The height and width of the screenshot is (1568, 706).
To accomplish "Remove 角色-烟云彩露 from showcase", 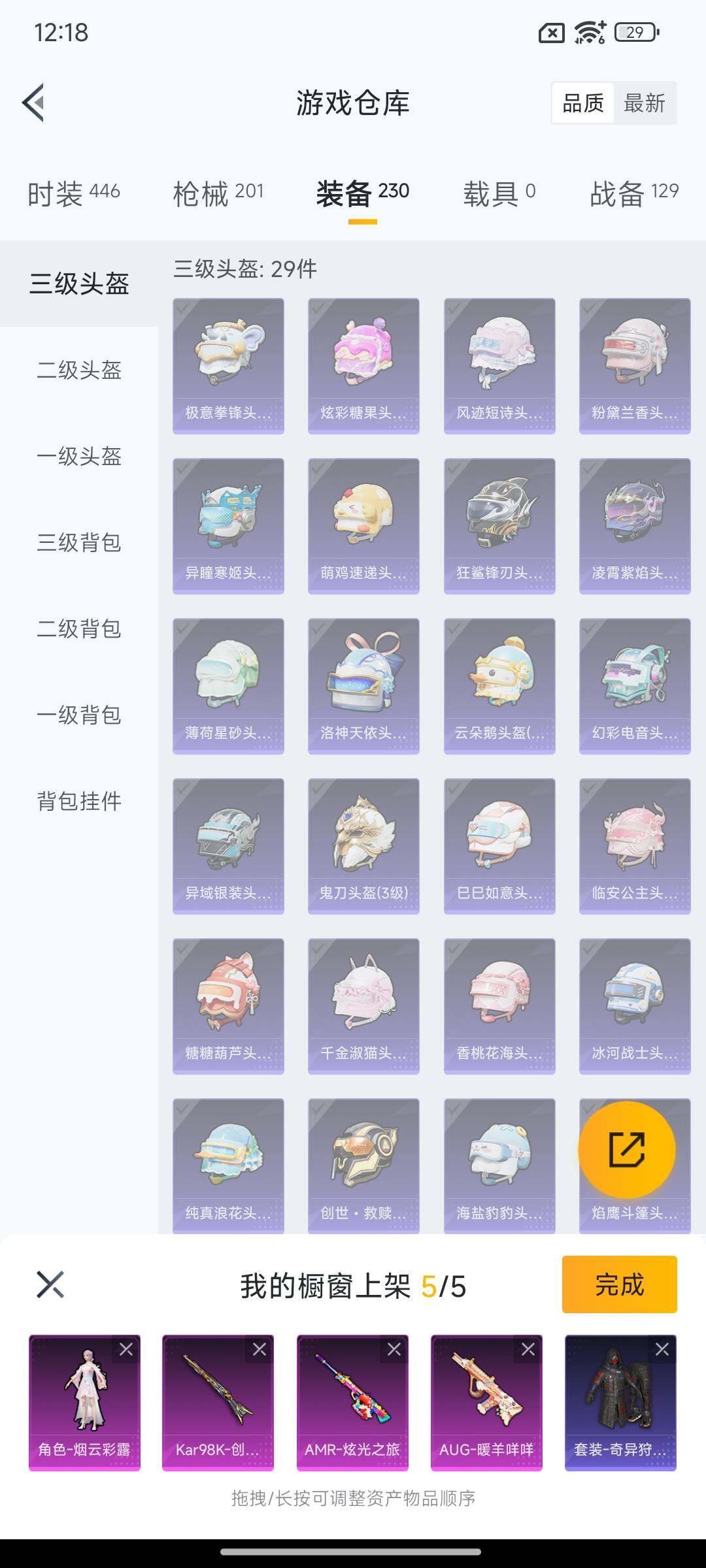I will (x=126, y=1349).
